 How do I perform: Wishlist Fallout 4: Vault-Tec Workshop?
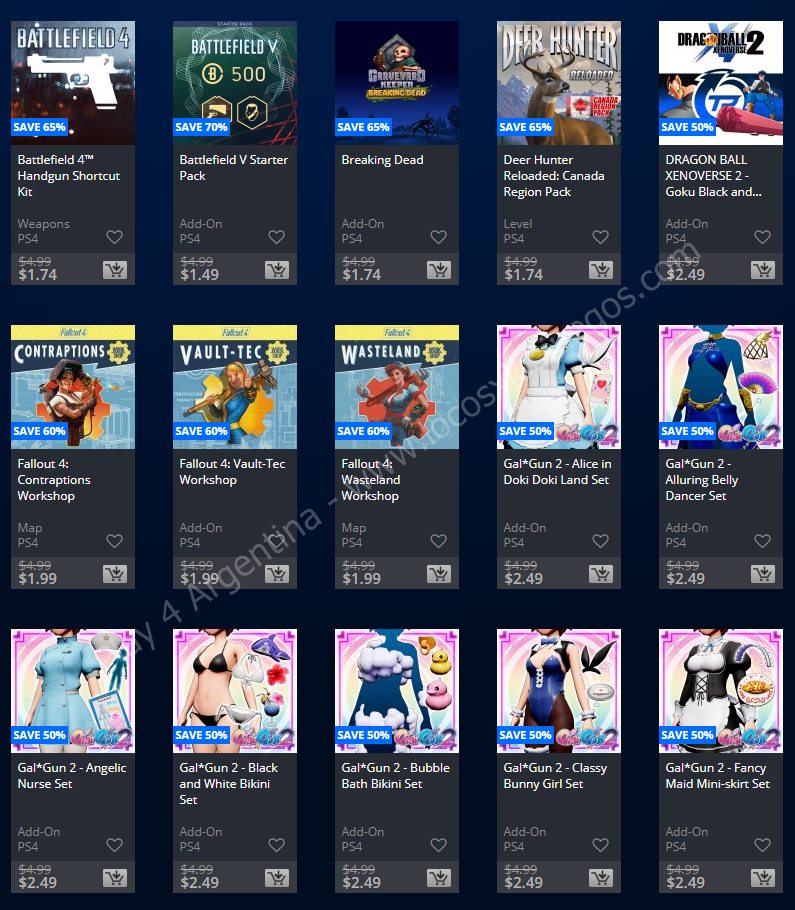tap(276, 541)
